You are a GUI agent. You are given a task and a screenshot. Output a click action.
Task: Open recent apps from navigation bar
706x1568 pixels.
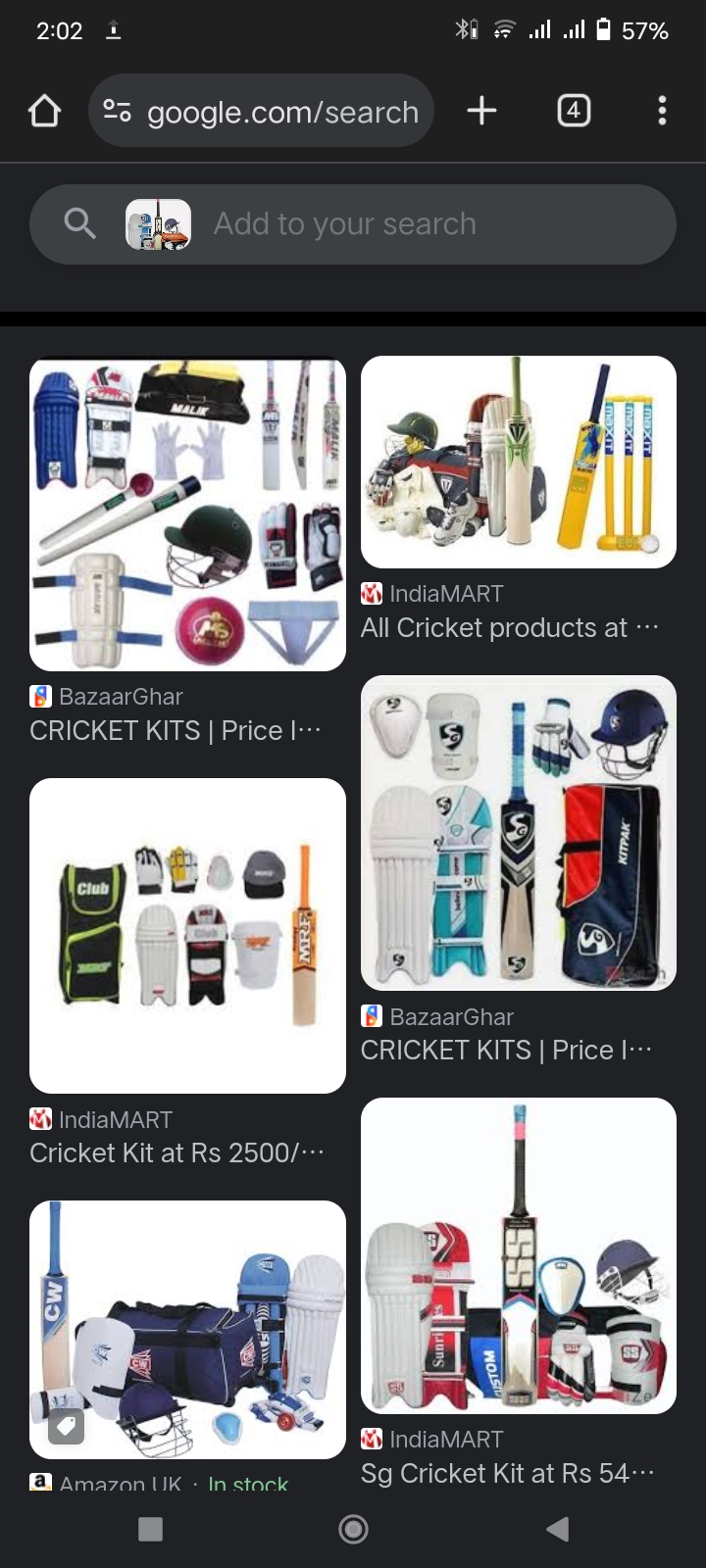(x=150, y=1529)
